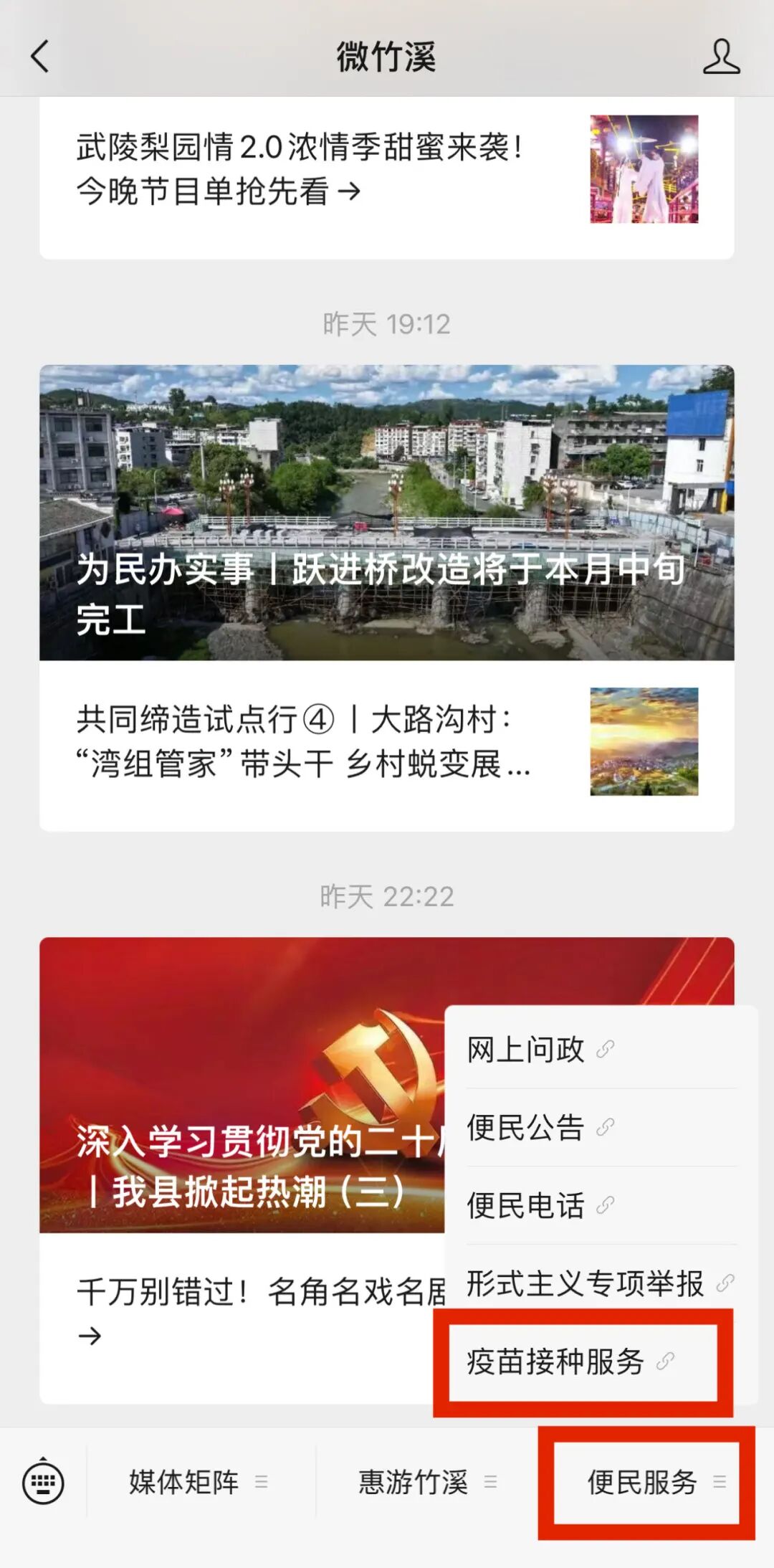Image resolution: width=774 pixels, height=1568 pixels.
Task: Go back from the 微竹溪 account page
Action: click(41, 57)
